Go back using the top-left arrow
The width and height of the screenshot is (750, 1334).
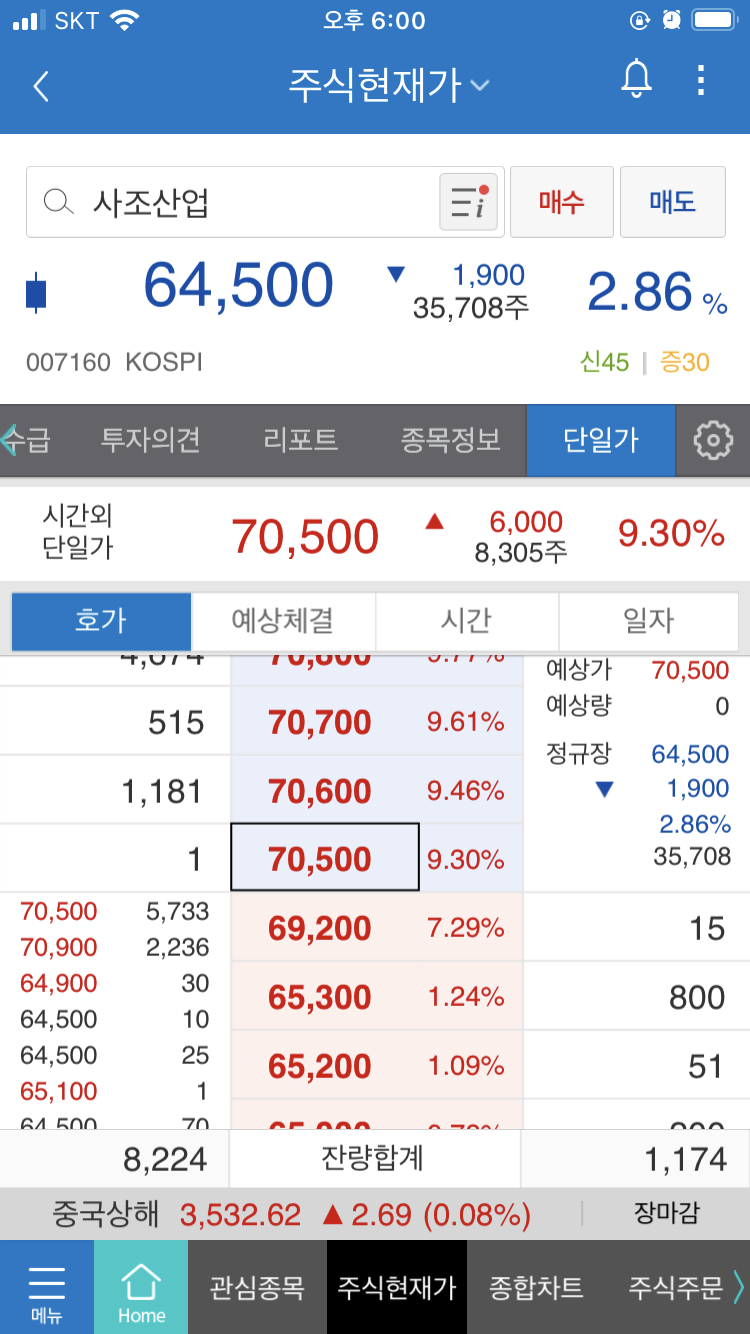(41, 86)
